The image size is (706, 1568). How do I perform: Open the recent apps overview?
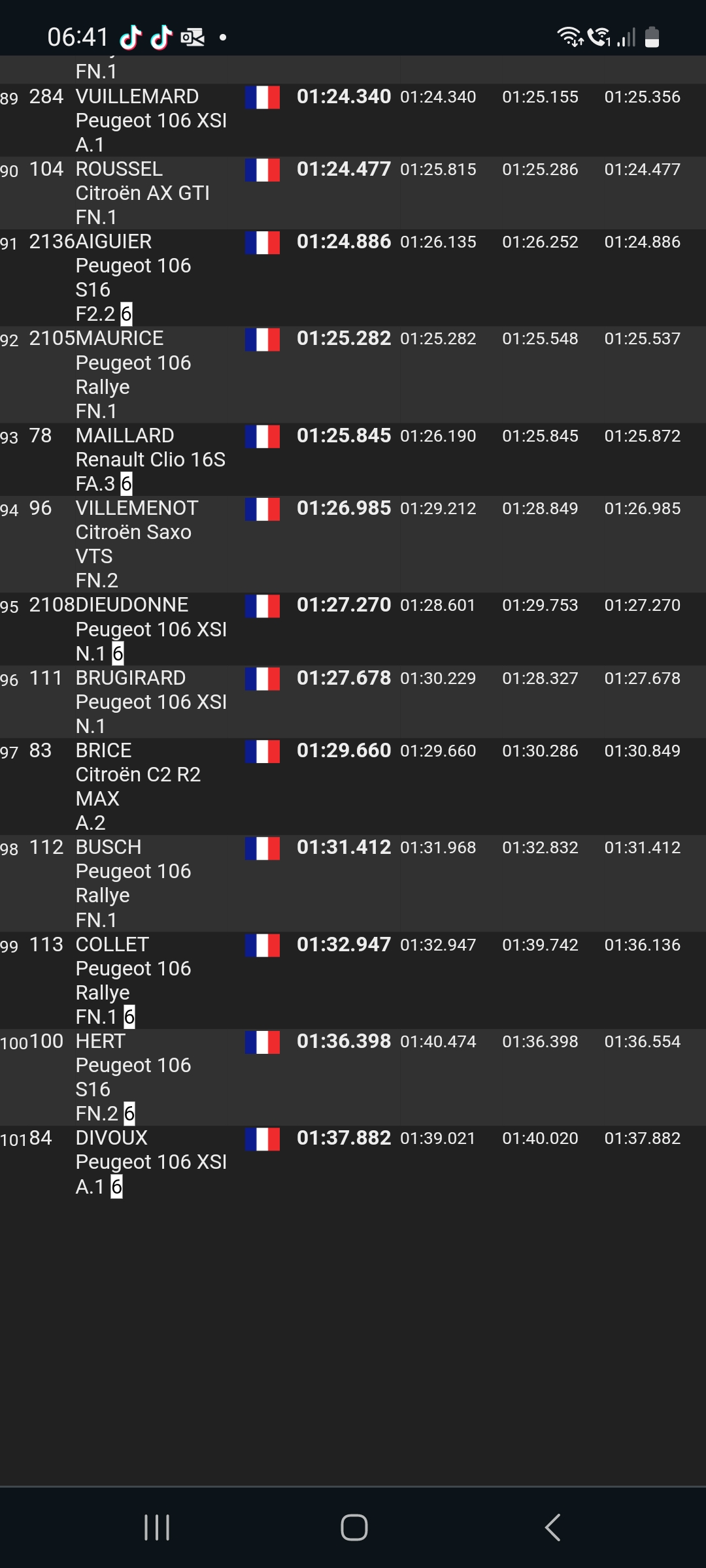click(157, 1527)
